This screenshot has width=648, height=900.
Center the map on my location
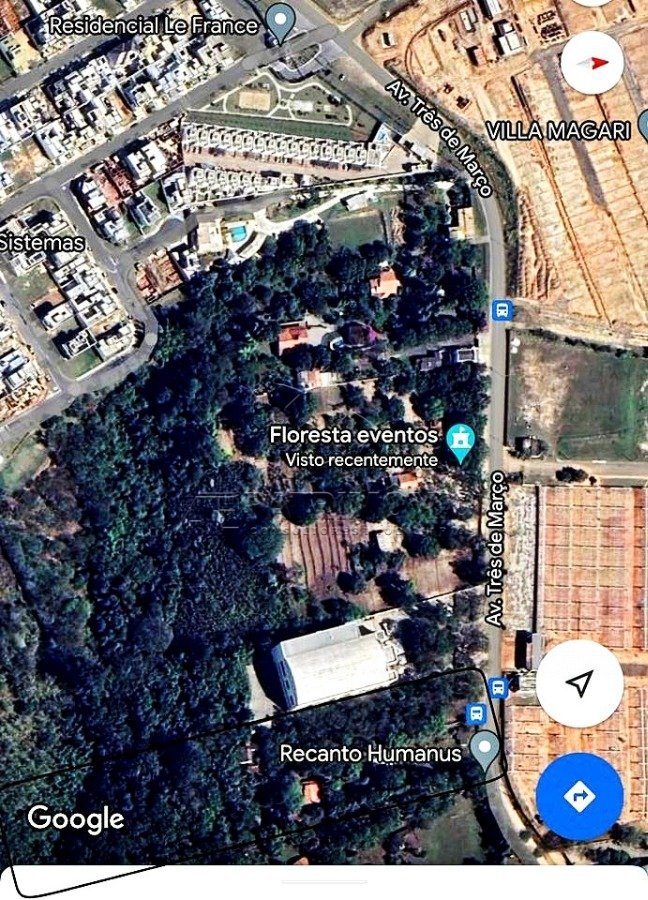579,684
